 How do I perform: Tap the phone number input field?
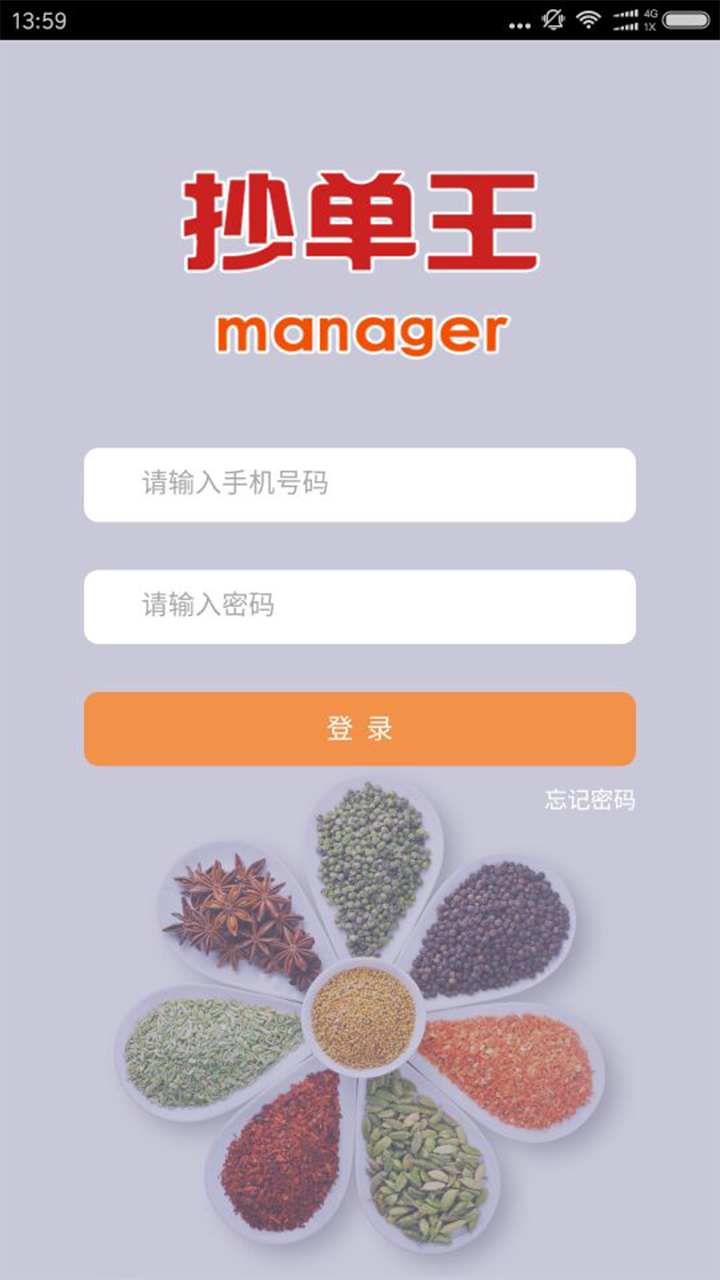[x=360, y=485]
